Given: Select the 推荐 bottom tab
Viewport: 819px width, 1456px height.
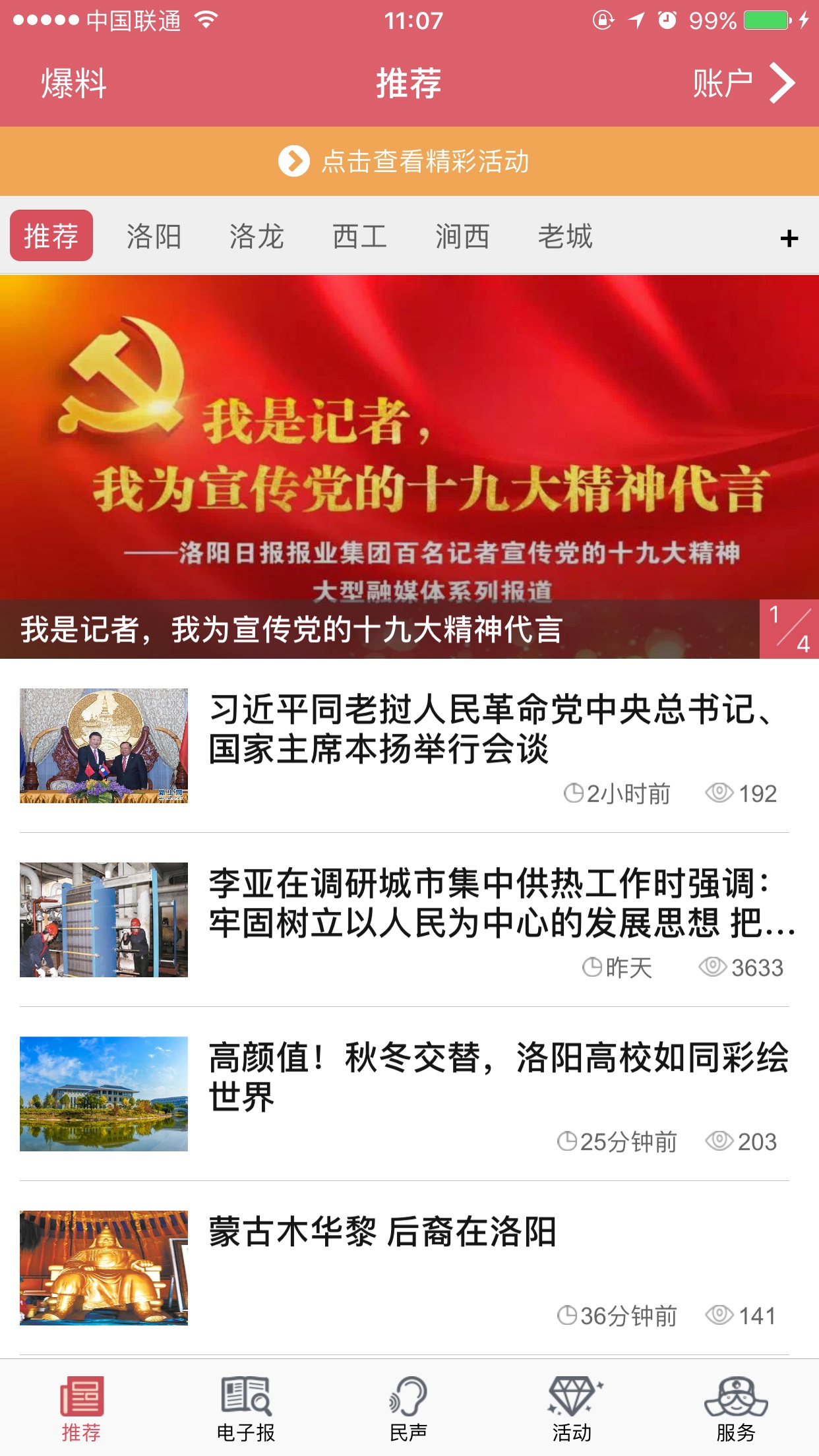Looking at the screenshot, I should click(x=82, y=1409).
